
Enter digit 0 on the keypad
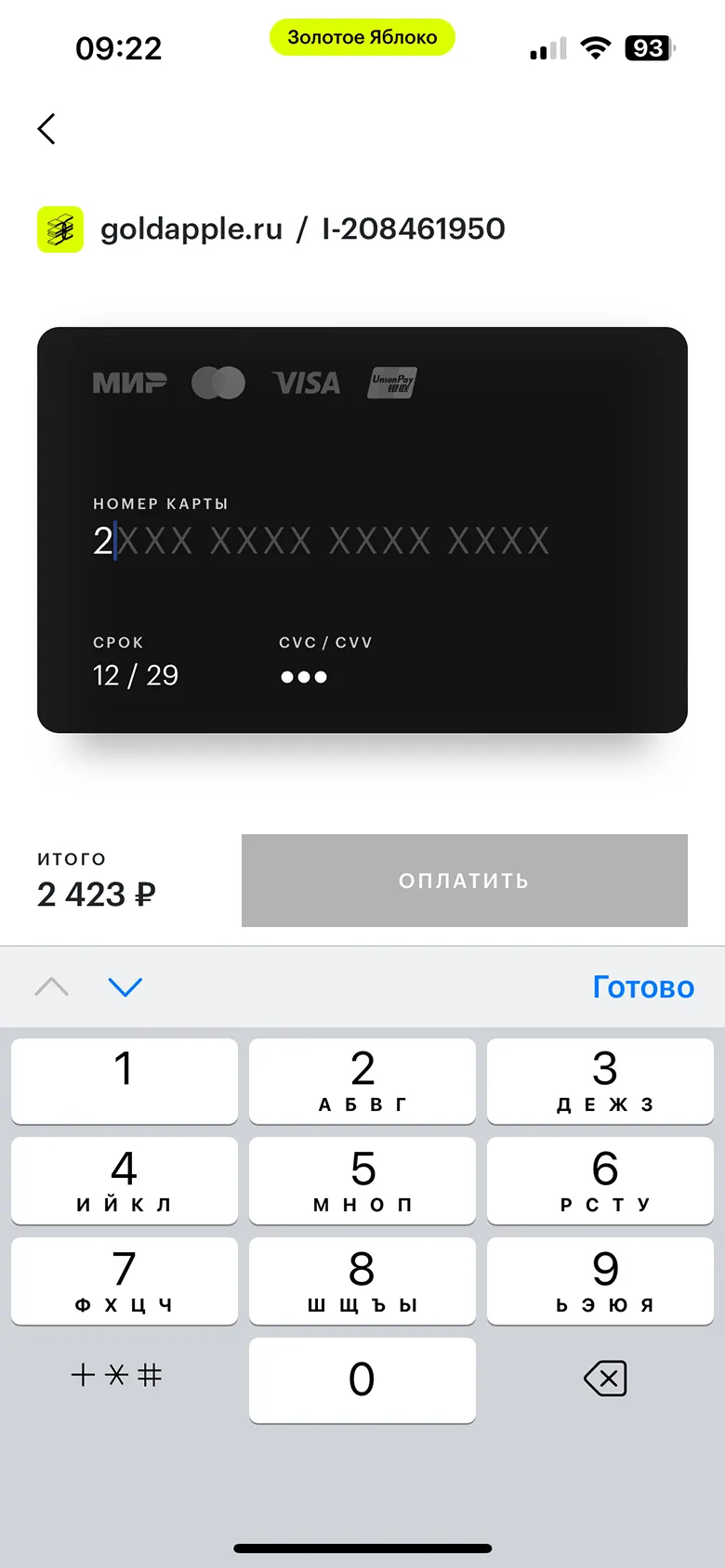coord(362,1379)
